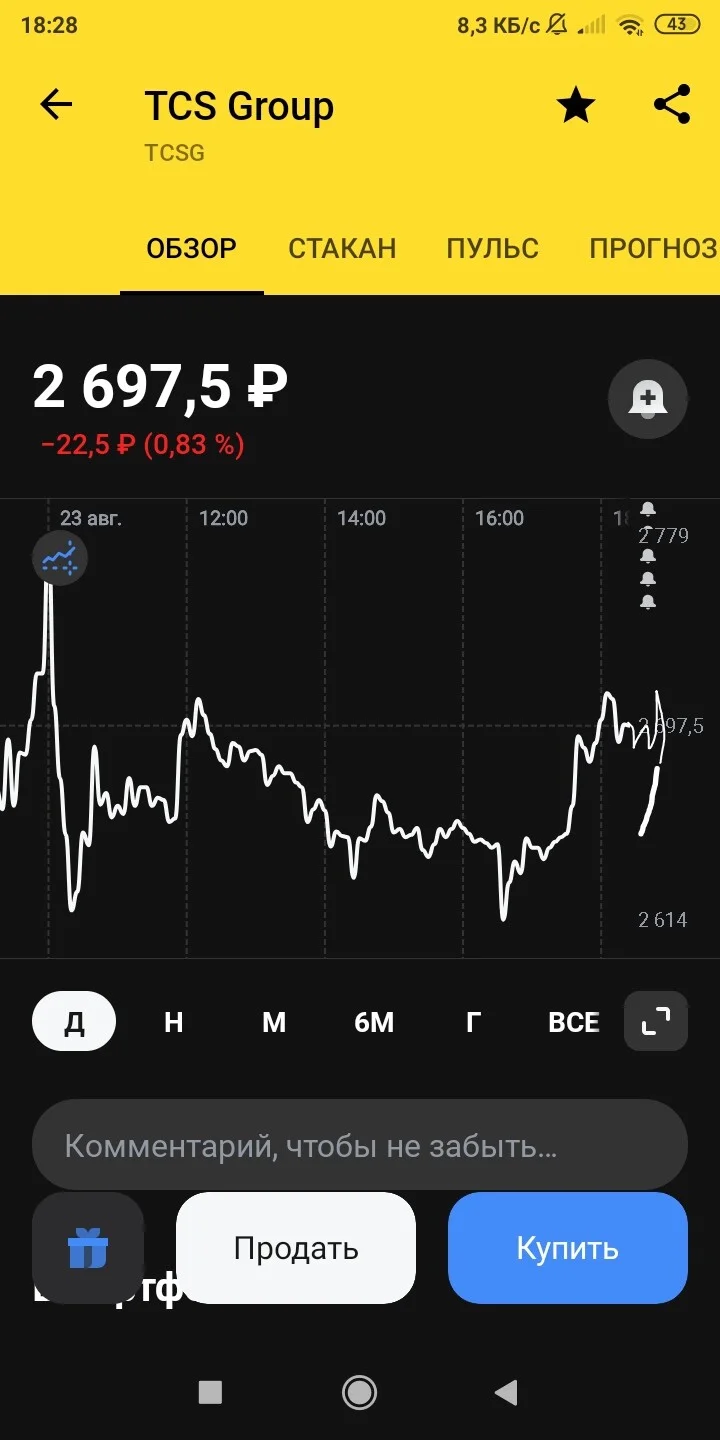Viewport: 720px width, 1440px height.
Task: Select the Обзор tab
Action: click(192, 248)
